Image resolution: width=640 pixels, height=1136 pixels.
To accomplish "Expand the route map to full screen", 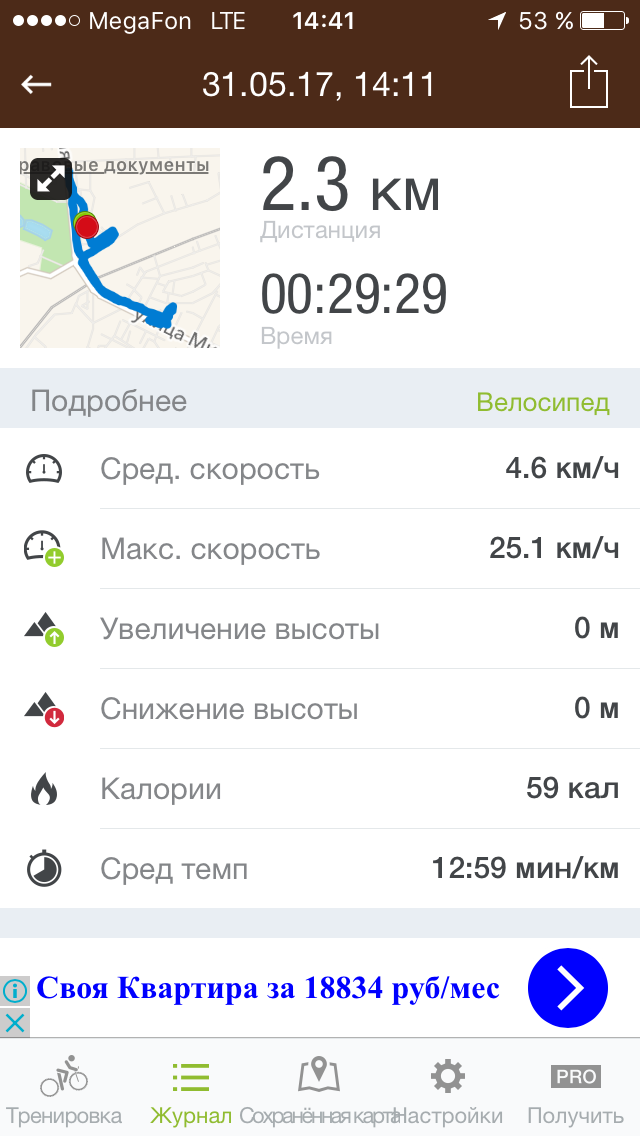I will click(51, 179).
